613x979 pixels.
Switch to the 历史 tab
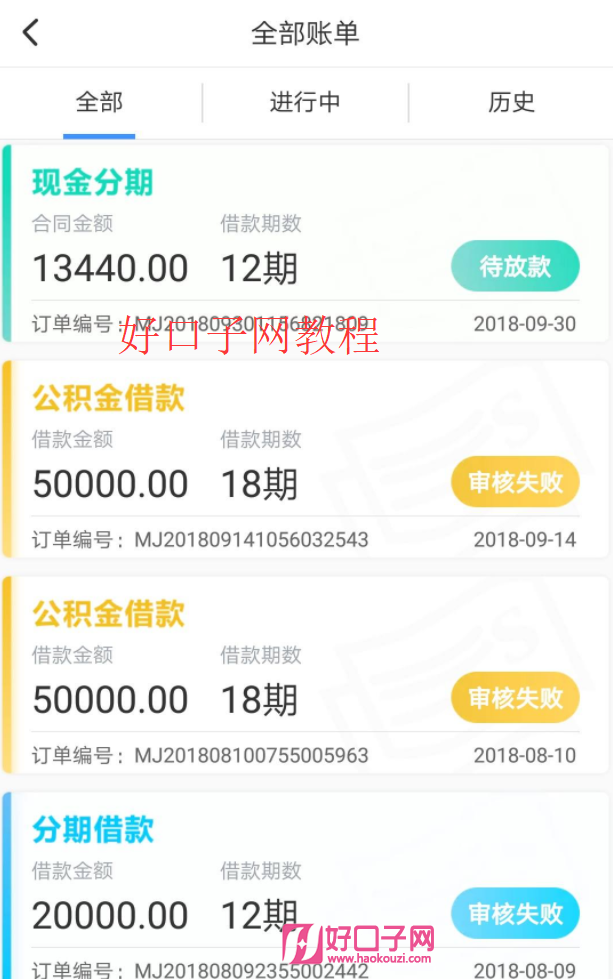tap(511, 103)
